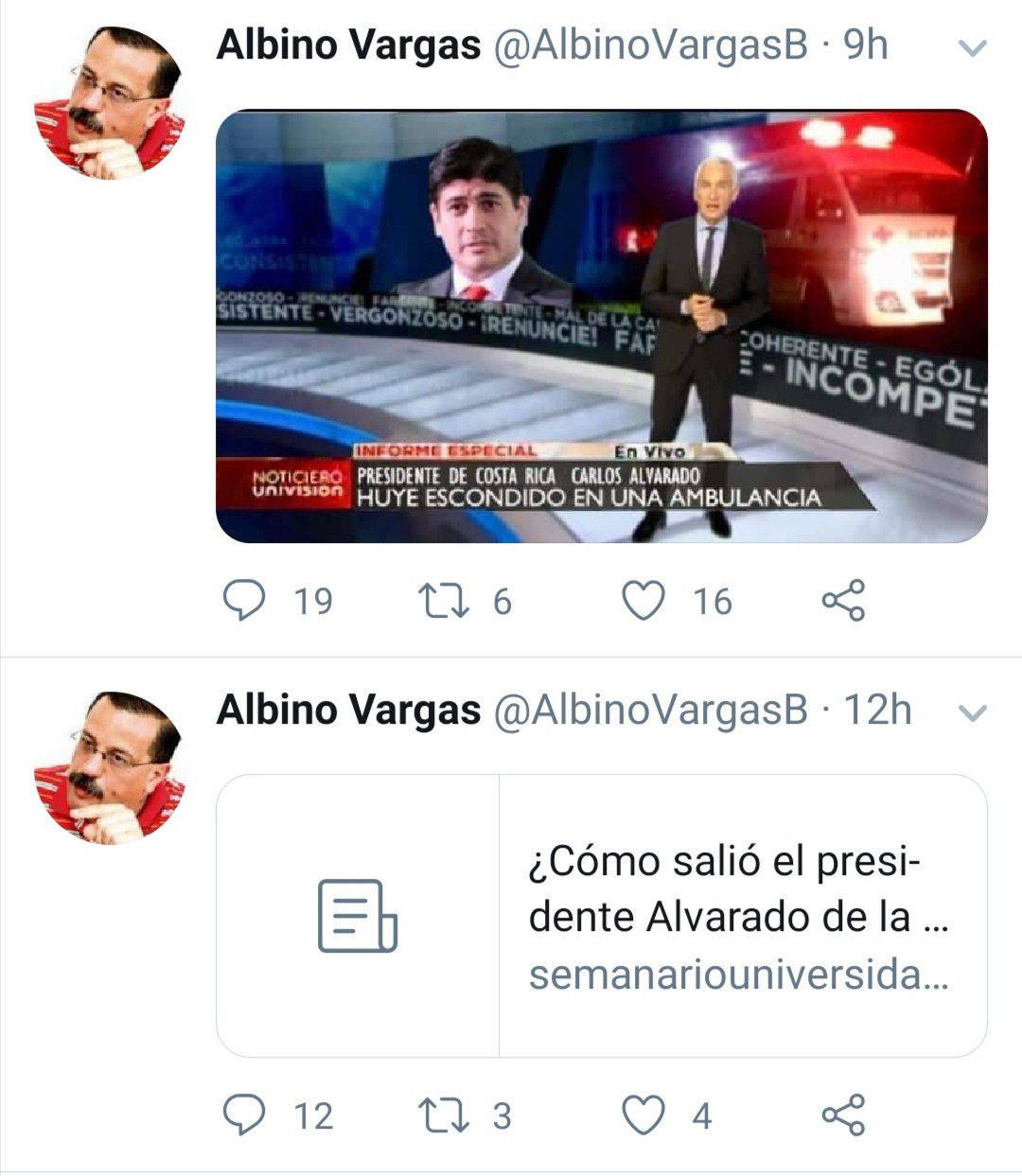
Task: Like the tweet with 16 likes
Action: [643, 601]
